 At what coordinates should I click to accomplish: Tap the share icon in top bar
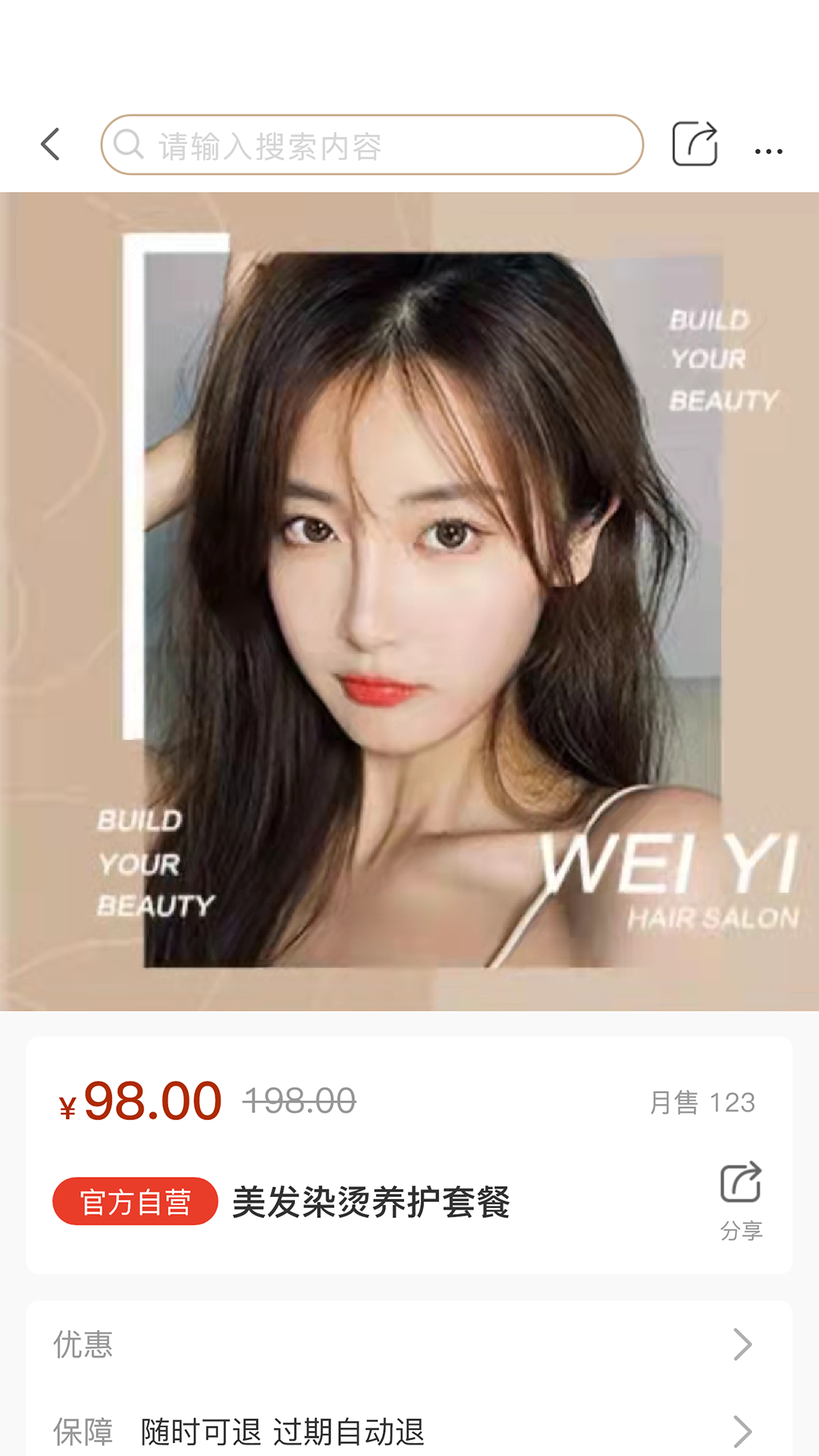695,143
